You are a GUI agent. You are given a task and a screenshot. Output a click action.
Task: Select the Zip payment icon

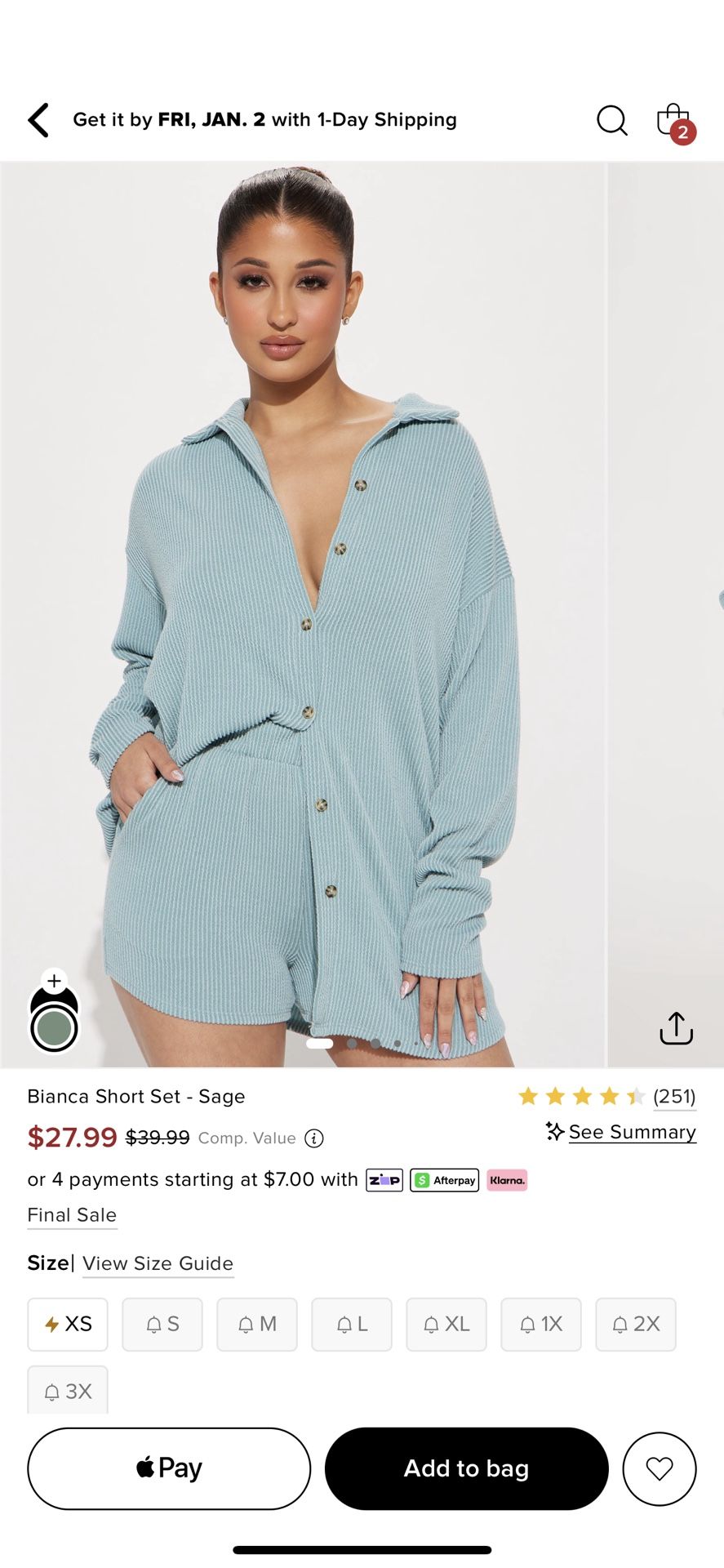[384, 1179]
